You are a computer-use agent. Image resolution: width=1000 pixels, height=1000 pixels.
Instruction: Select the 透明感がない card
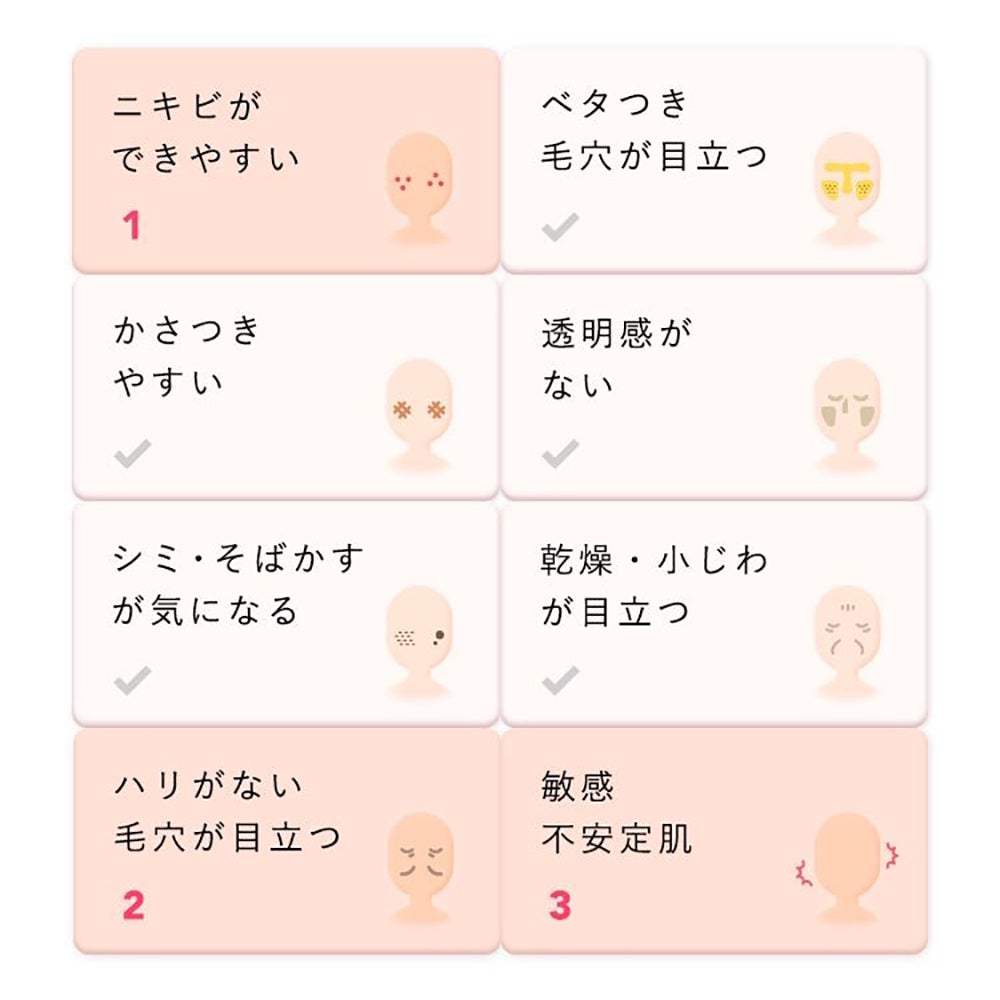coord(713,387)
